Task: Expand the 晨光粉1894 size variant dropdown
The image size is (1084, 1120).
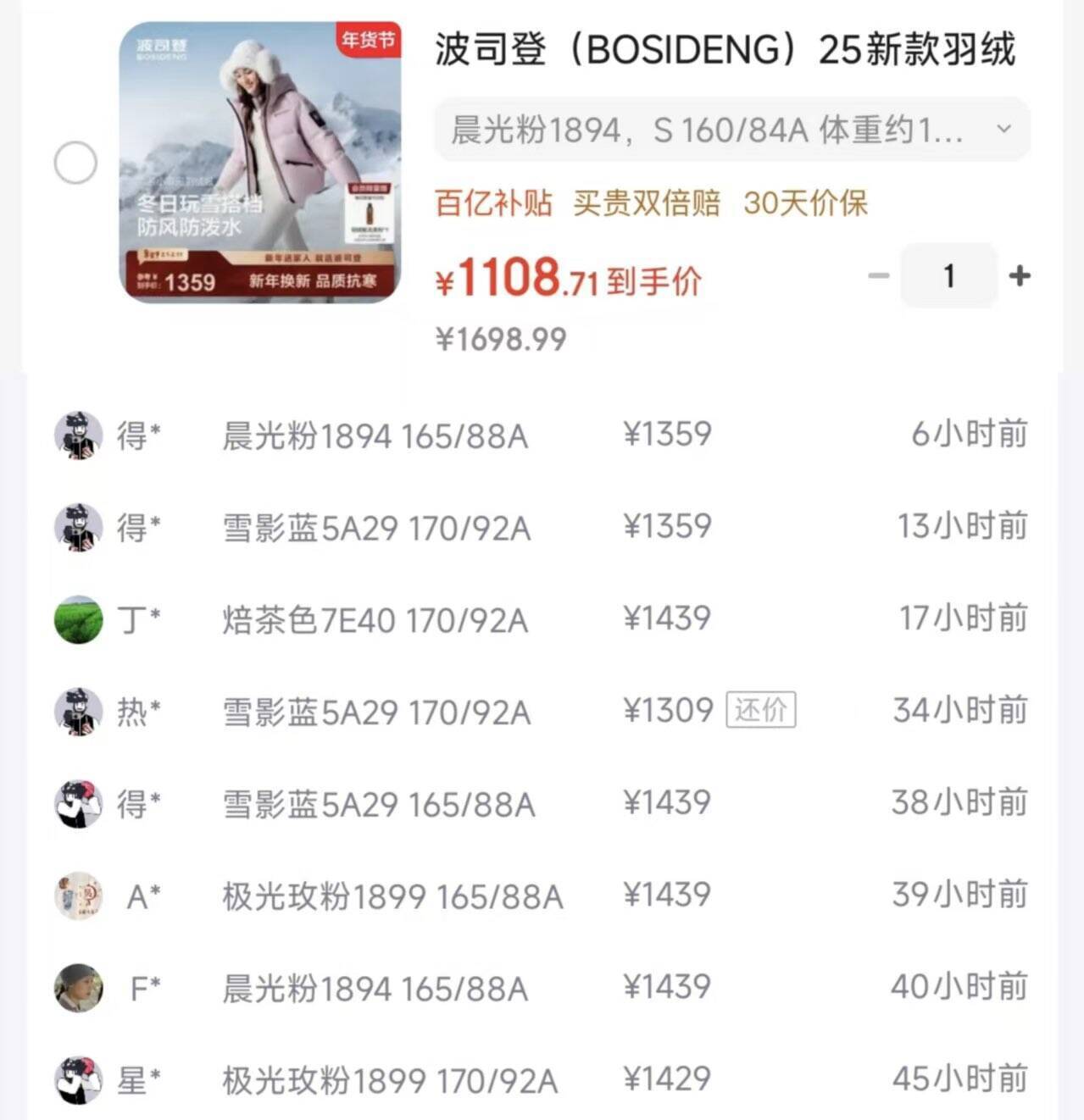Action: [x=731, y=130]
